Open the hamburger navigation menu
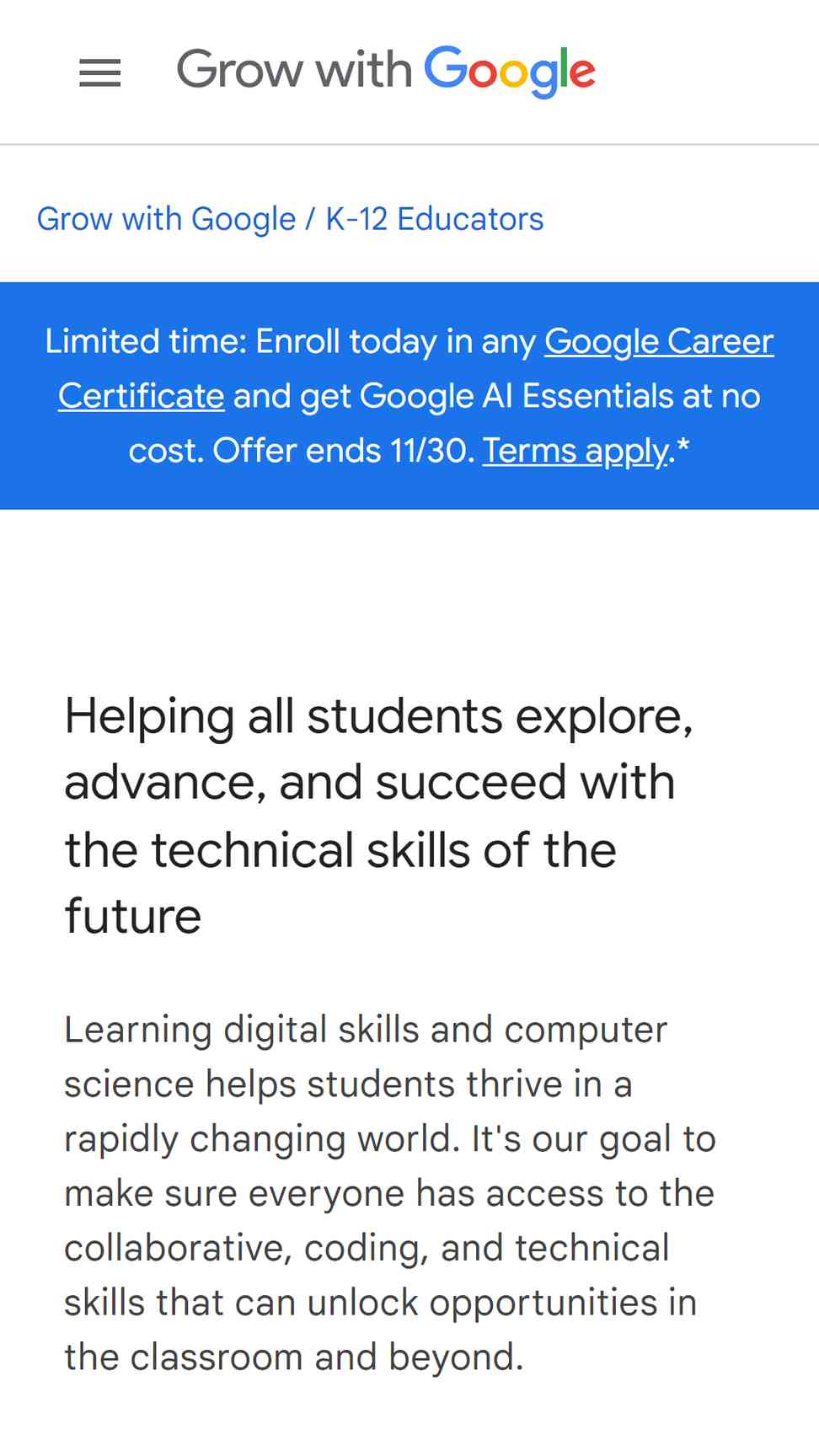 point(100,73)
